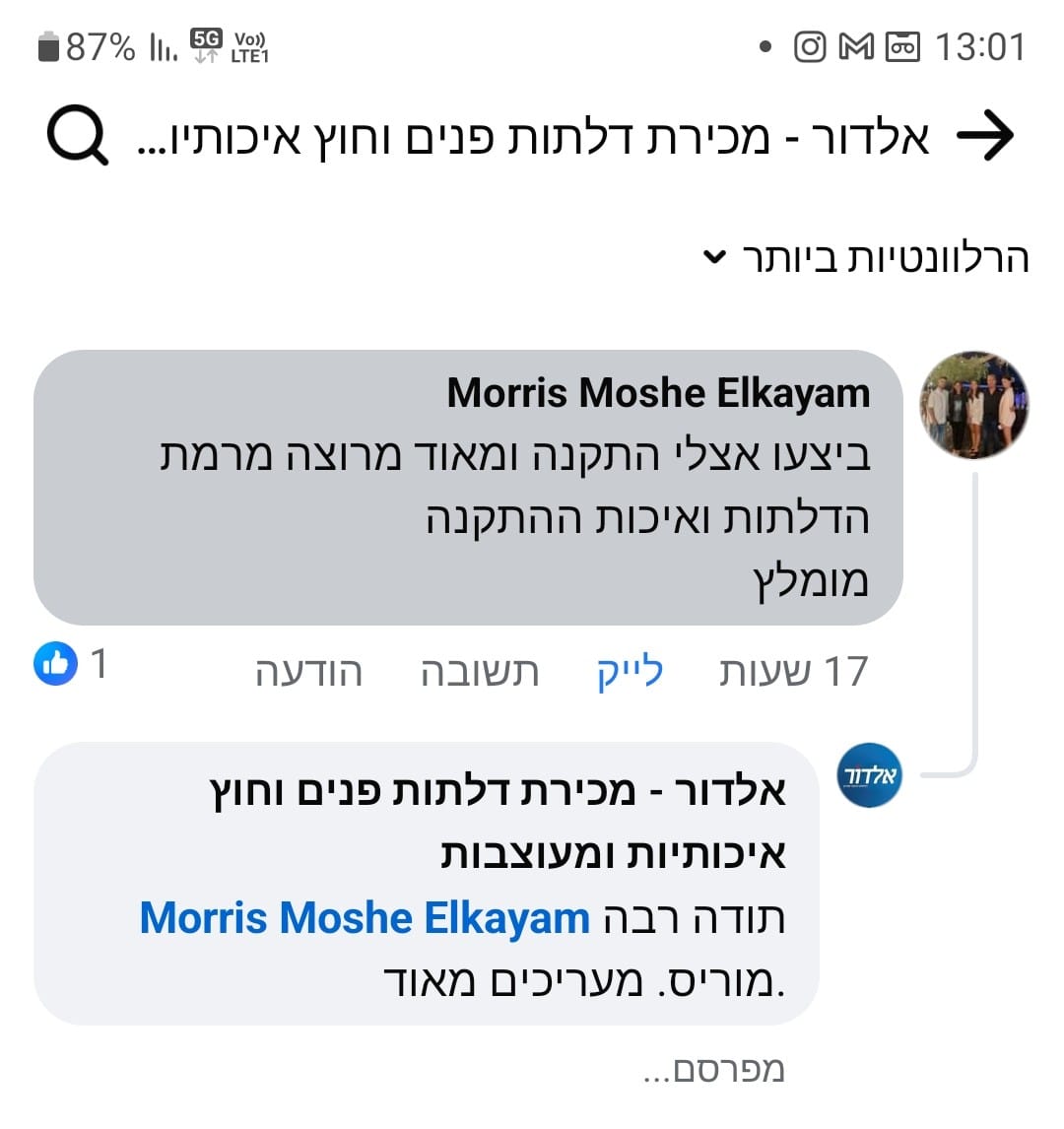This screenshot has height=1129, width=1064.
Task: Go back using the top arrow
Action: pos(986,137)
